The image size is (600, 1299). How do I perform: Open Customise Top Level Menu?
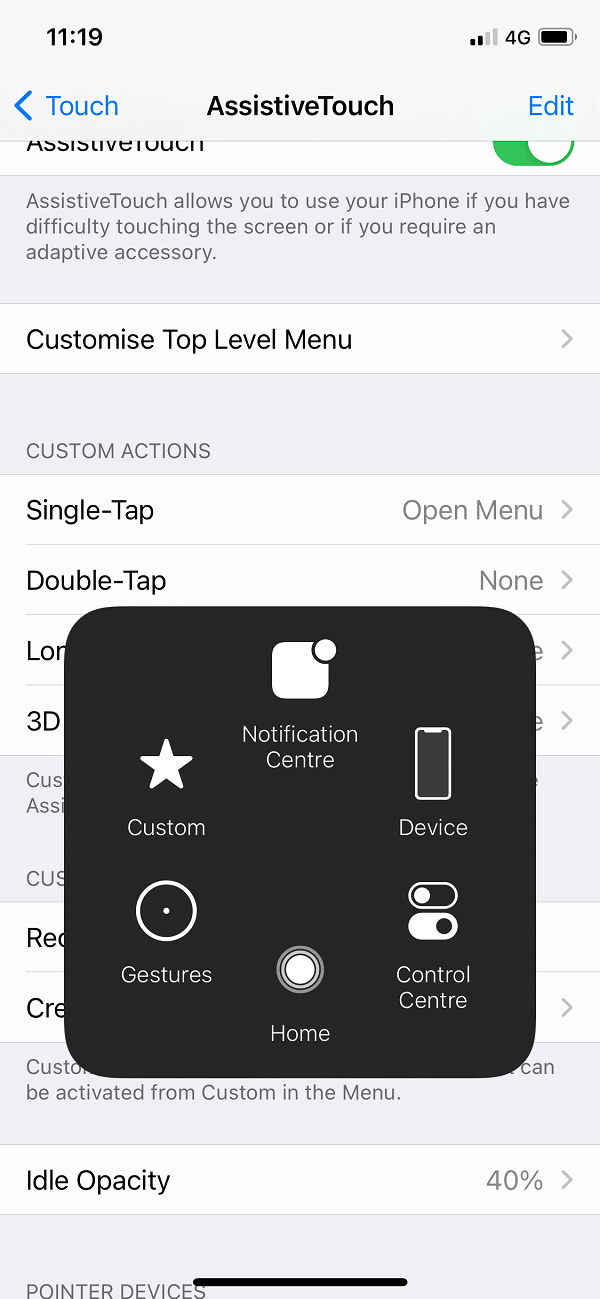click(x=300, y=339)
